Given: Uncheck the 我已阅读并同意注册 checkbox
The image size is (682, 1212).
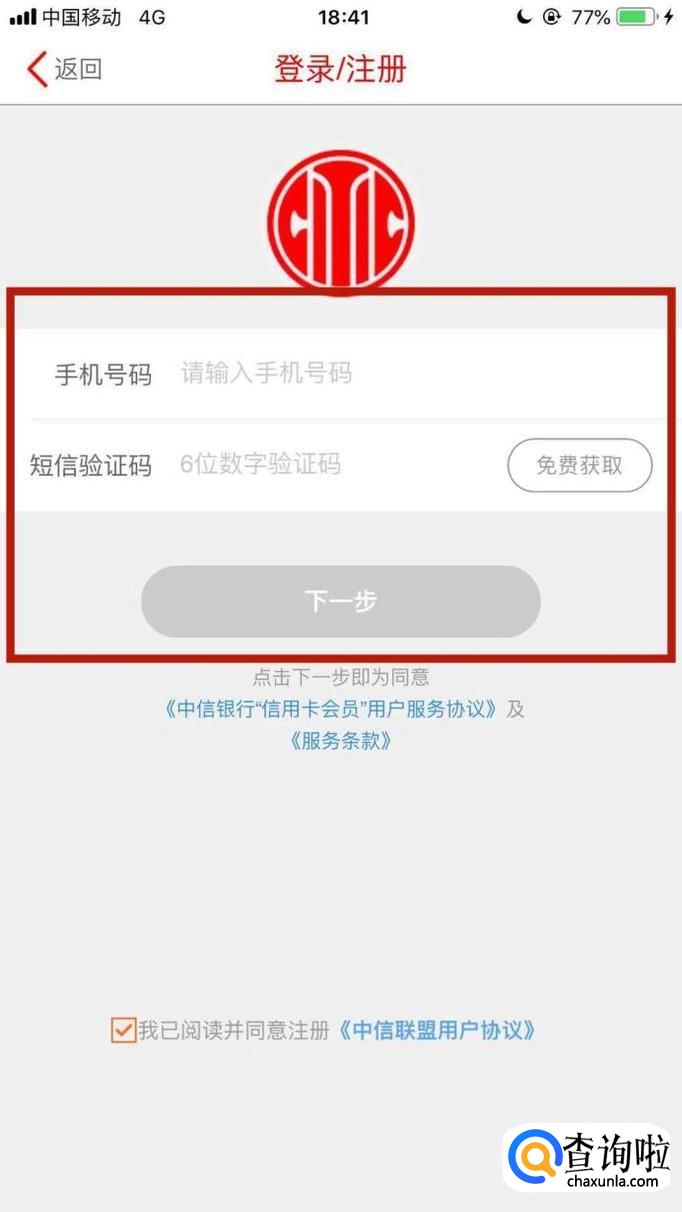Looking at the screenshot, I should (123, 1030).
